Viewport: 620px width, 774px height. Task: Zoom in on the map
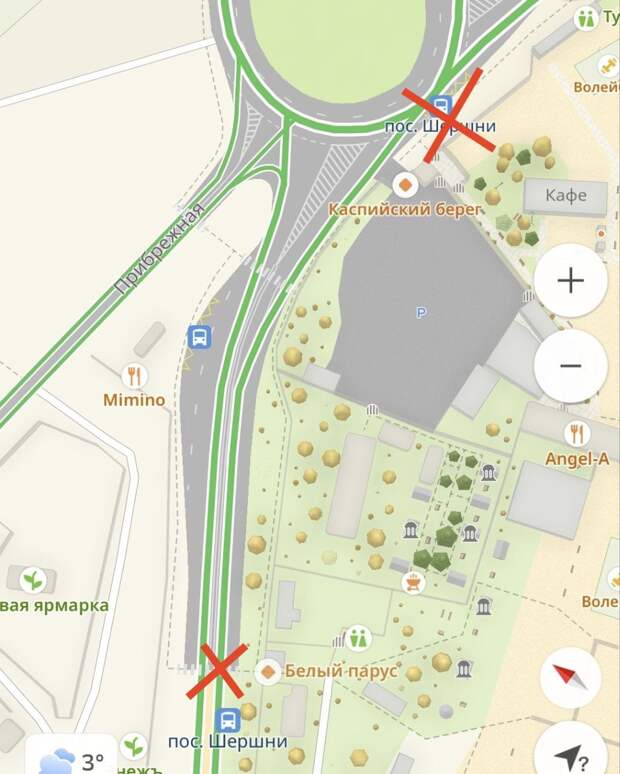[x=570, y=281]
